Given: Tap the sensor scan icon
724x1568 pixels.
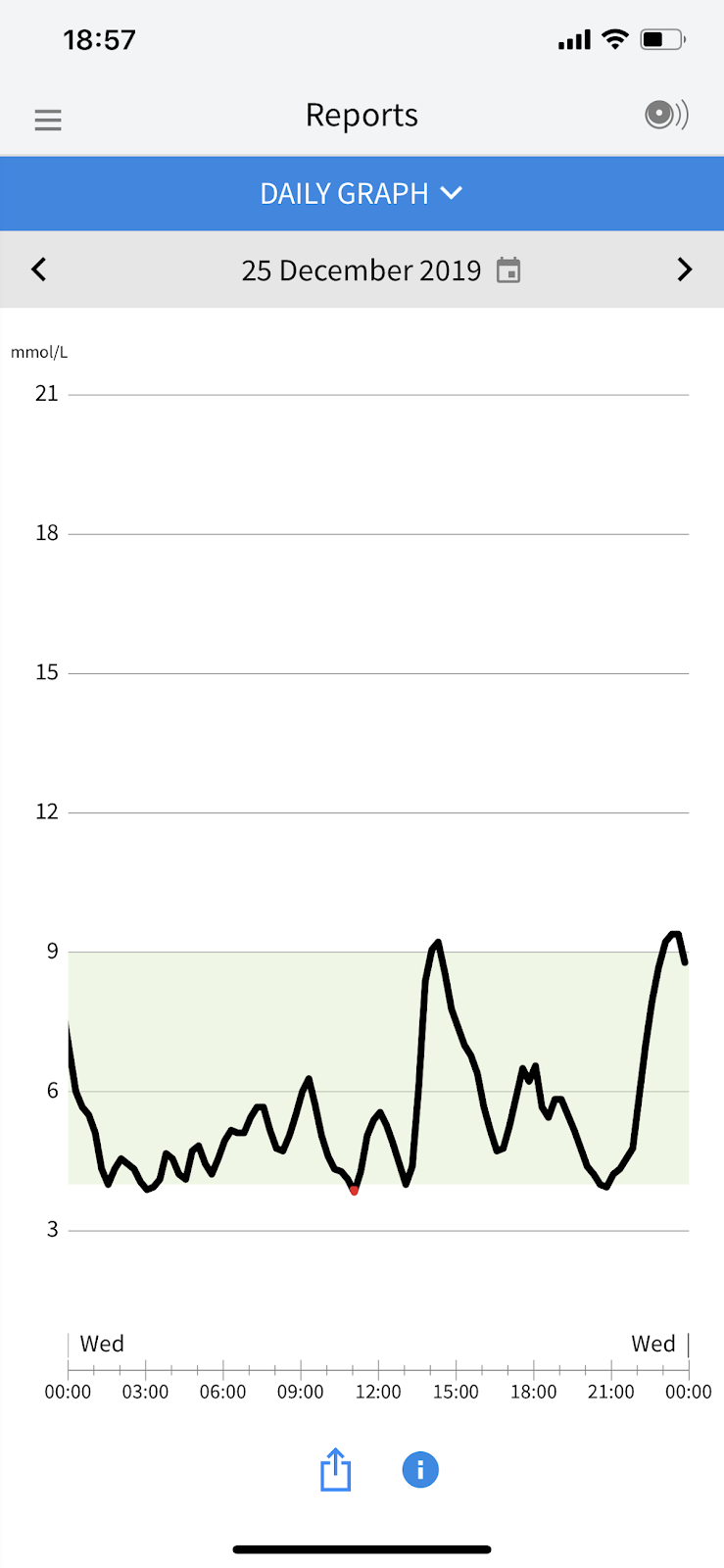Looking at the screenshot, I should [x=666, y=116].
